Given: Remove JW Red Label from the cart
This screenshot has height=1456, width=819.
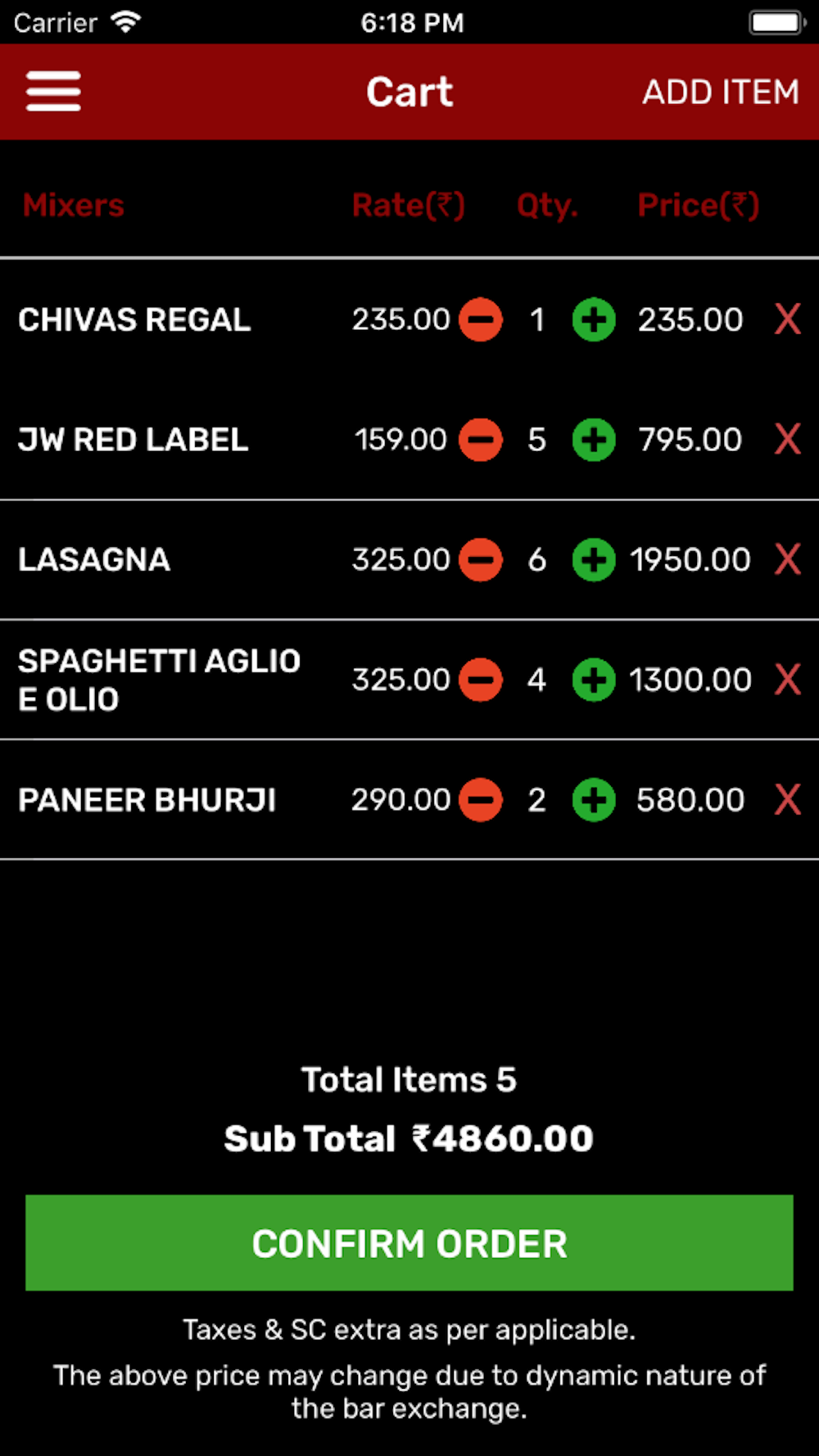Looking at the screenshot, I should click(788, 439).
